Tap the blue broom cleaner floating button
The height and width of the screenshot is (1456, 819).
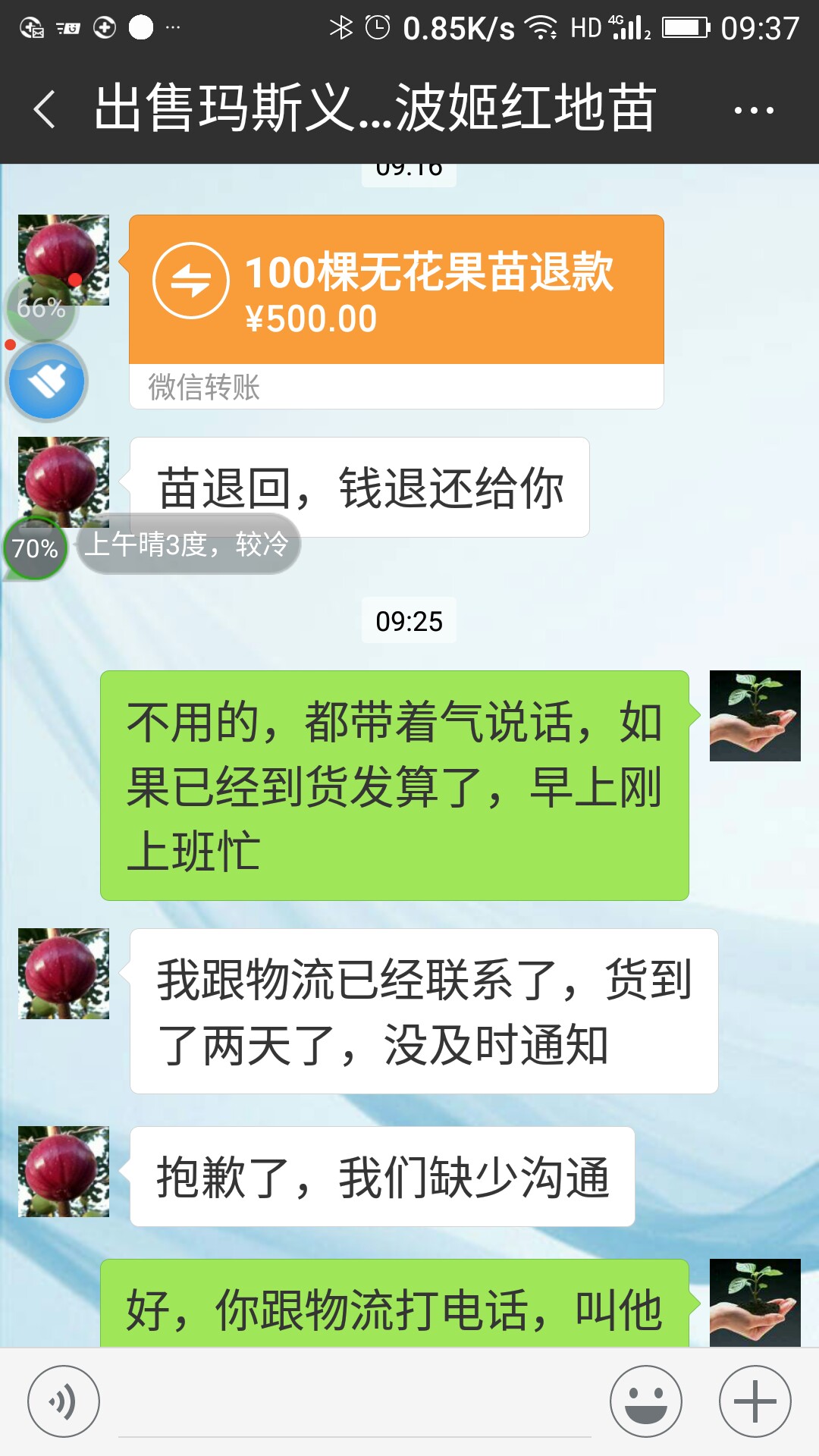tap(47, 381)
